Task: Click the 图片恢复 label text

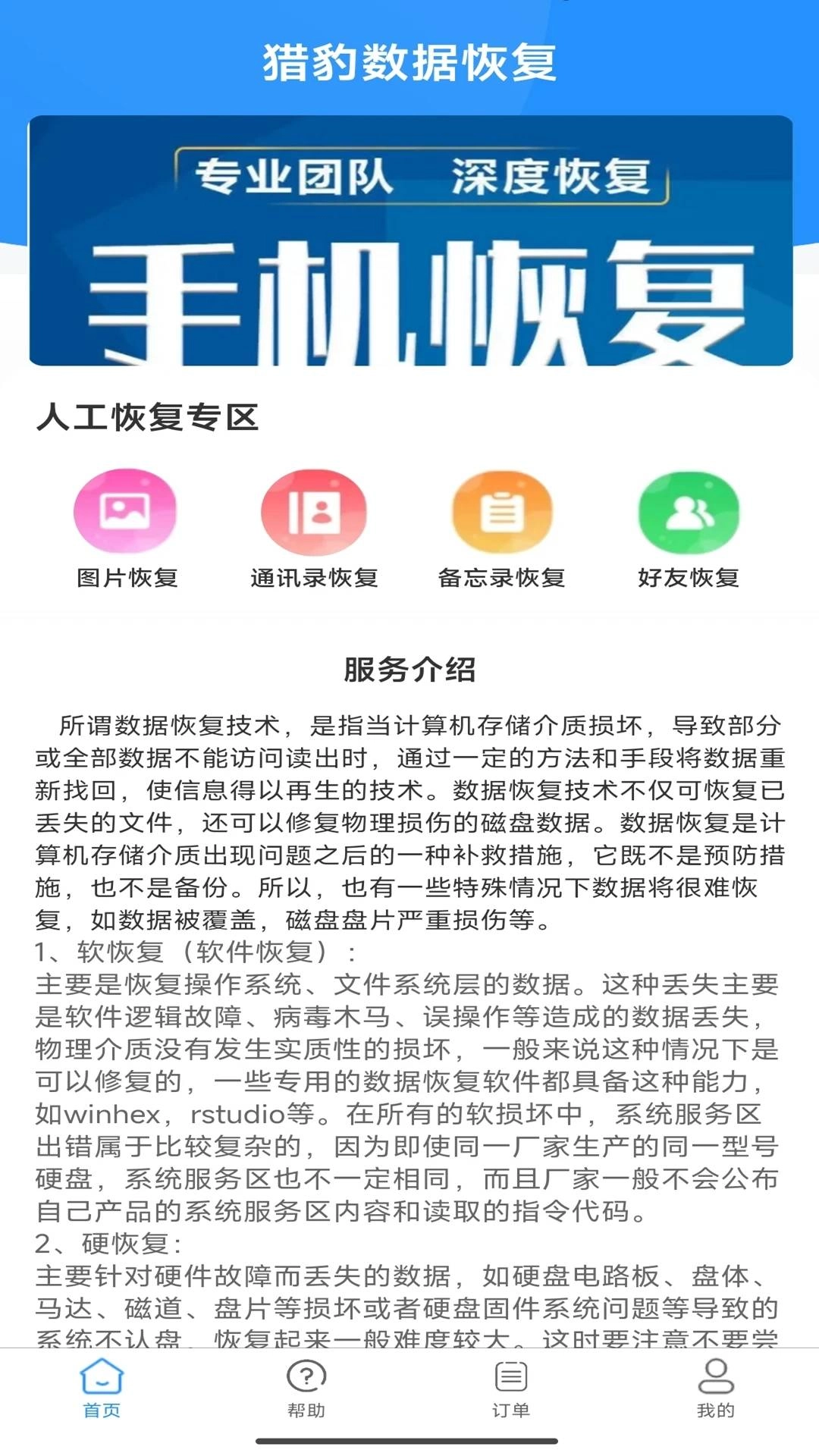Action: [x=126, y=577]
